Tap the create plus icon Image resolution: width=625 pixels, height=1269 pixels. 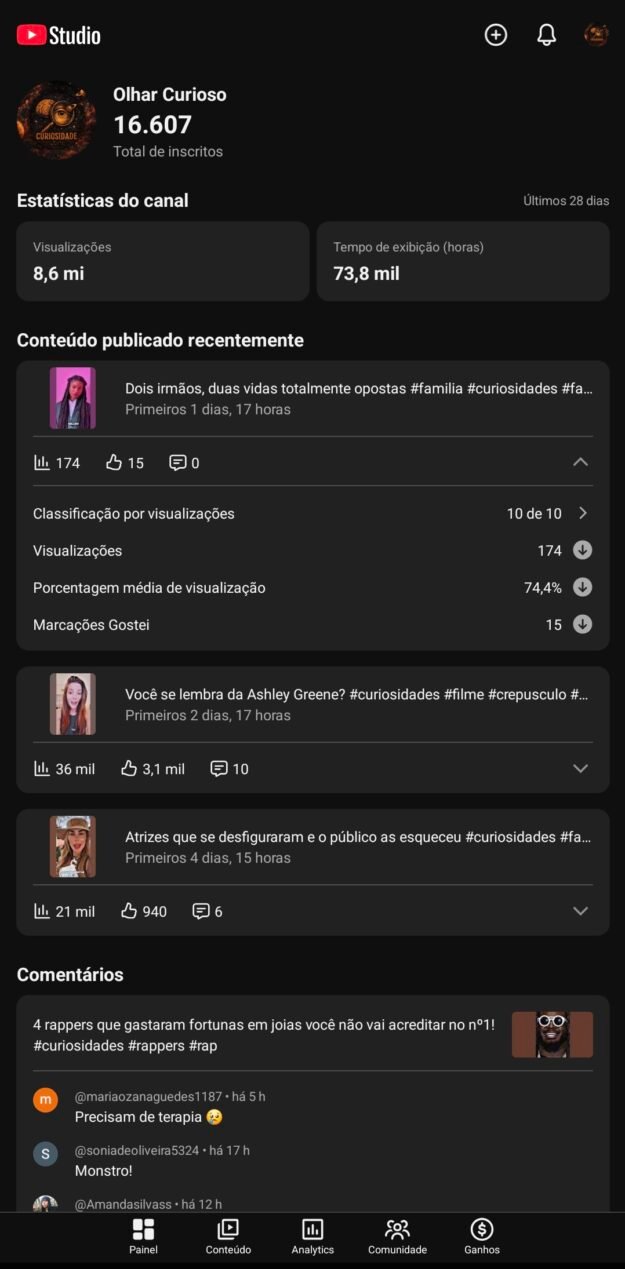(x=496, y=35)
